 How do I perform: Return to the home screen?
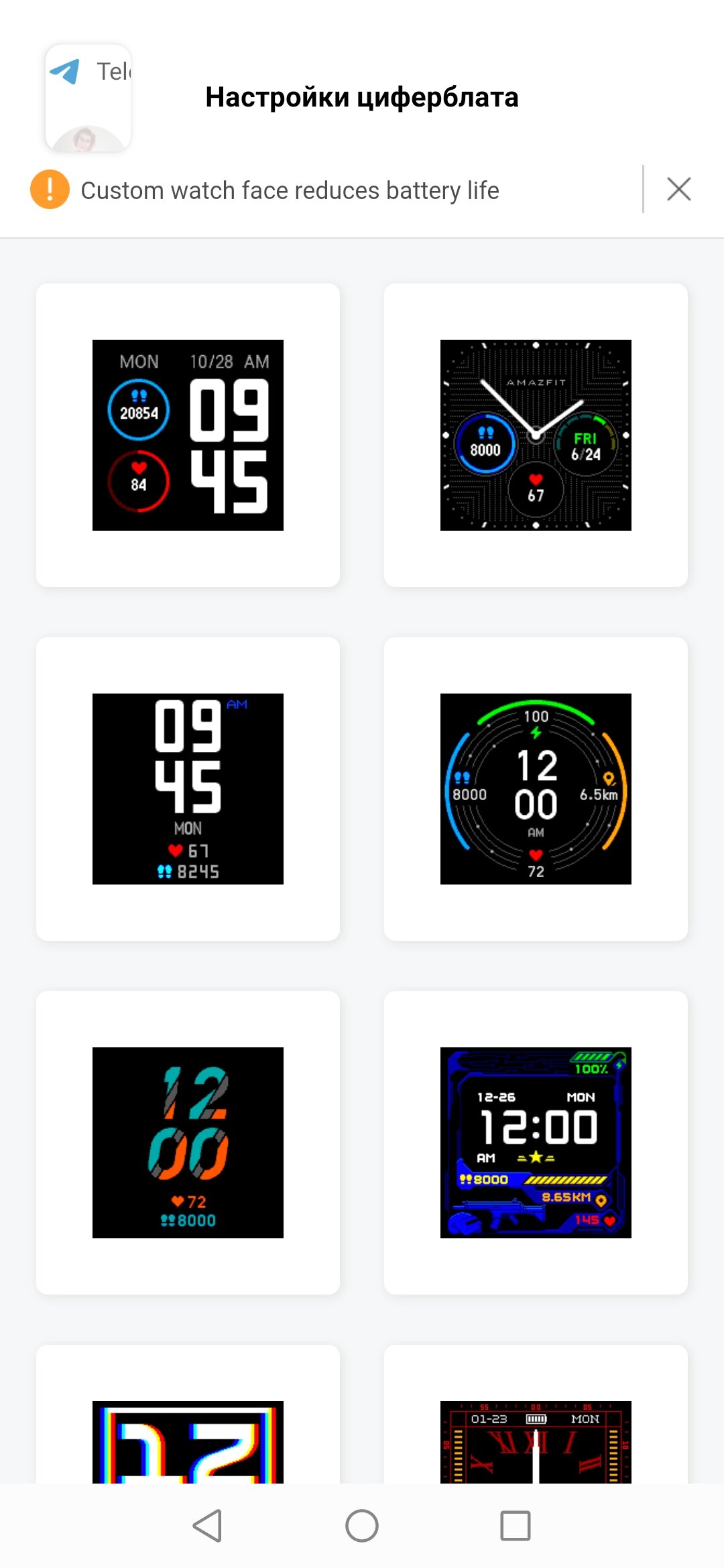[362, 1526]
